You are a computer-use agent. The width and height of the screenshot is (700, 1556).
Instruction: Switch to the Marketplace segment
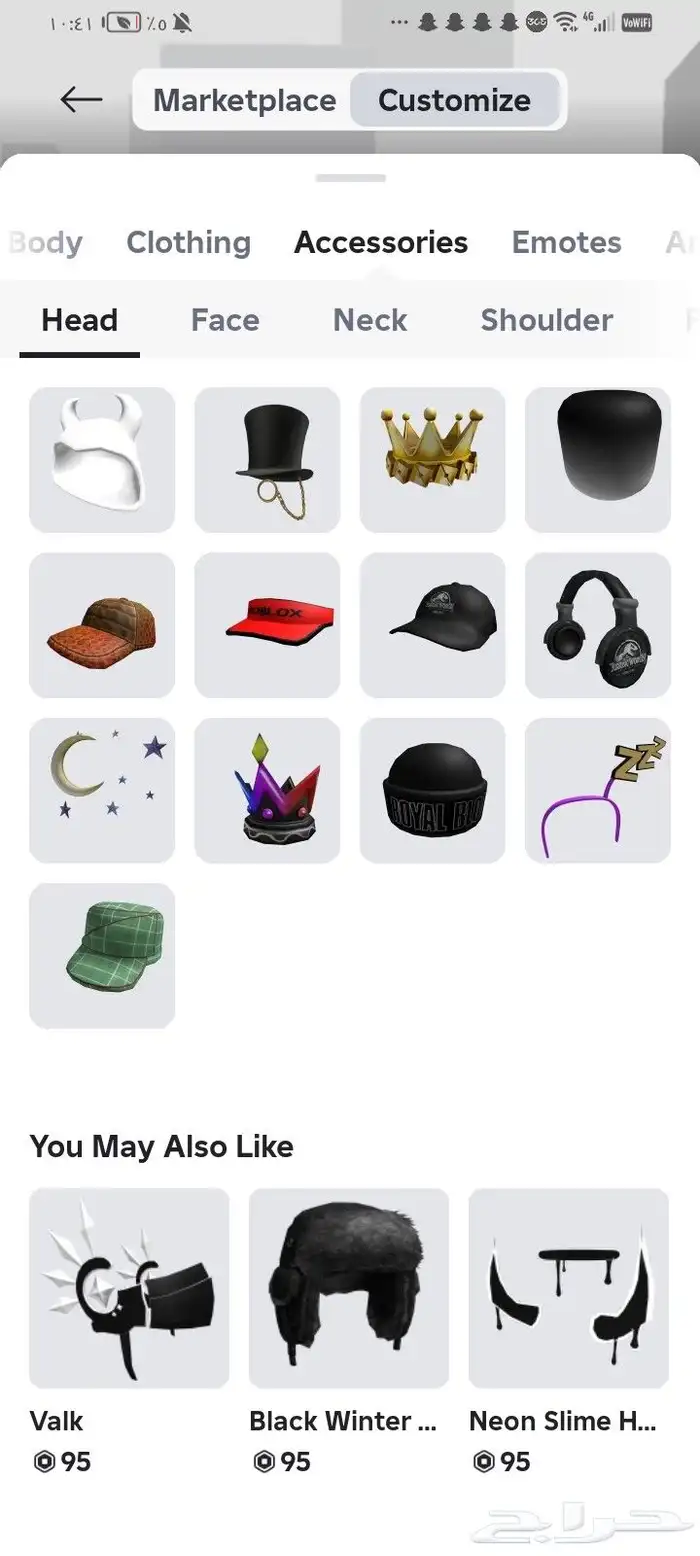tap(244, 100)
